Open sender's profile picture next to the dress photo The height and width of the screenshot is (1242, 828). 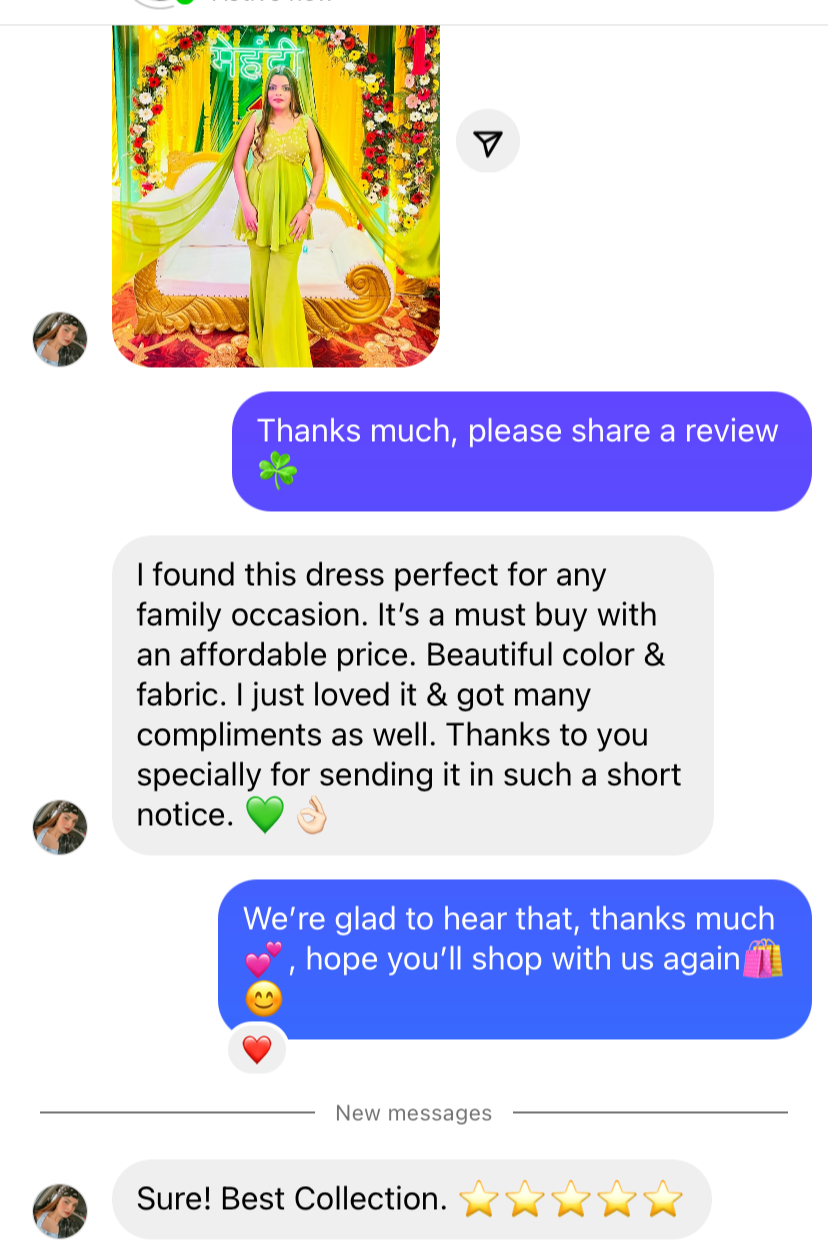[x=60, y=339]
